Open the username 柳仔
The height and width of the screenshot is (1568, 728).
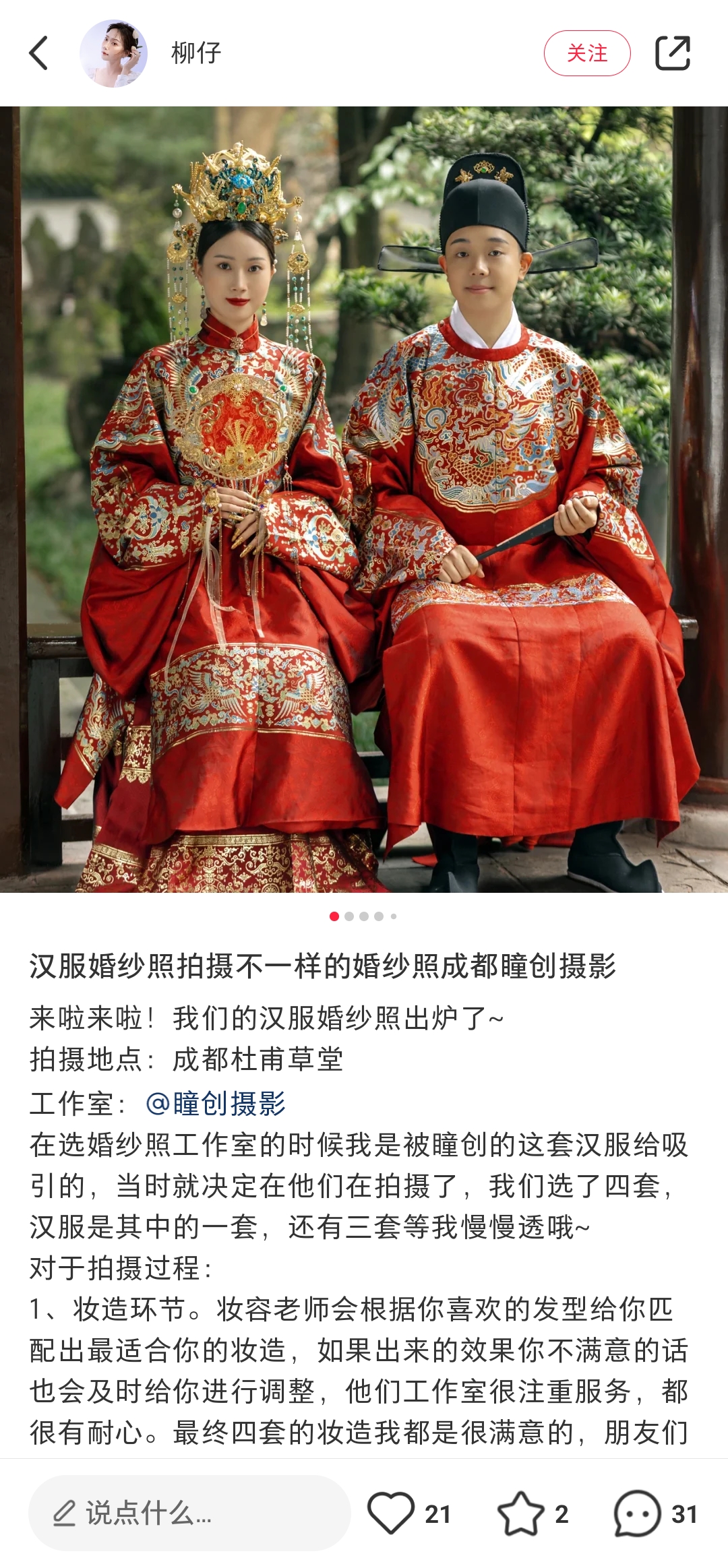(196, 53)
